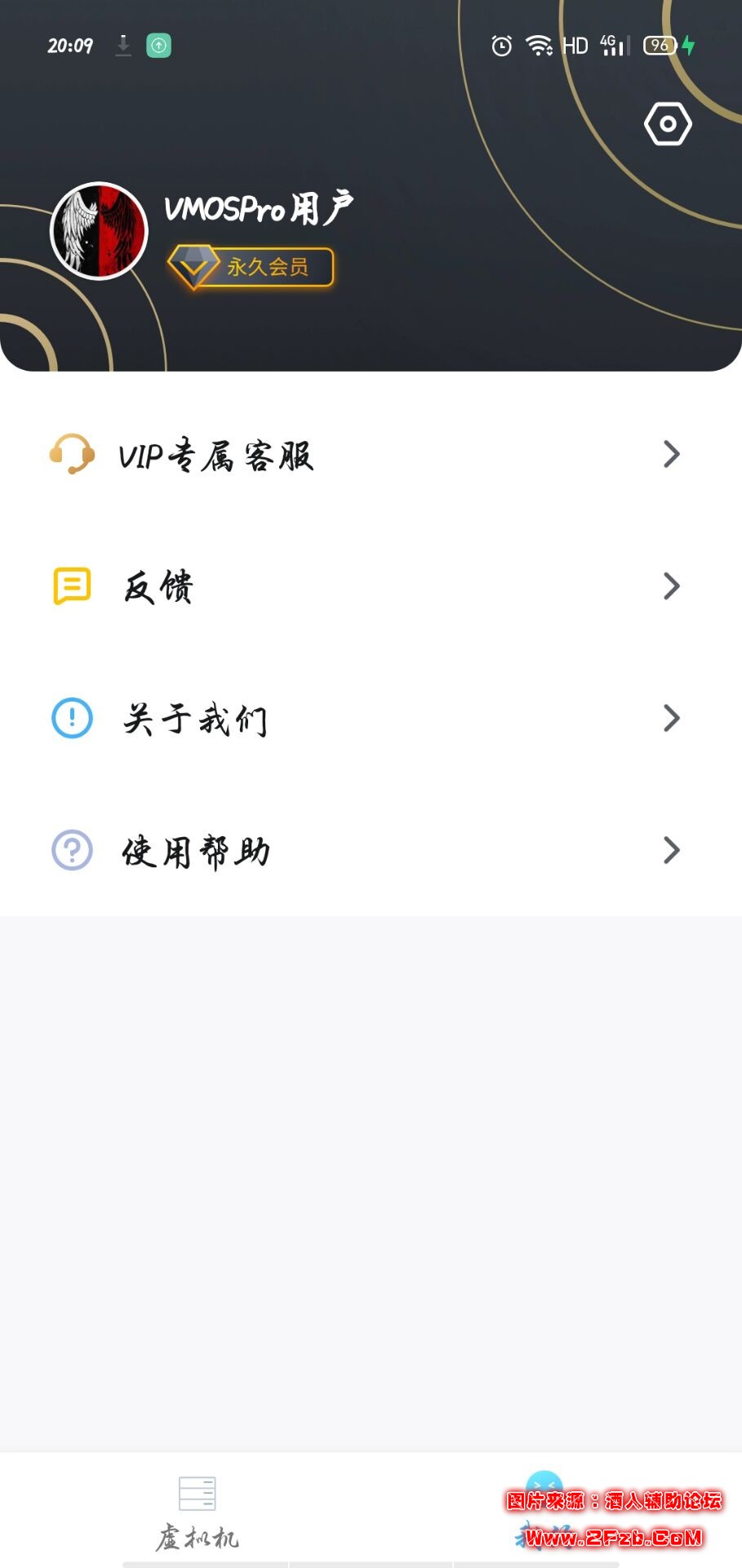
Task: Switch to the 虚拟机 tab
Action: (x=197, y=1513)
